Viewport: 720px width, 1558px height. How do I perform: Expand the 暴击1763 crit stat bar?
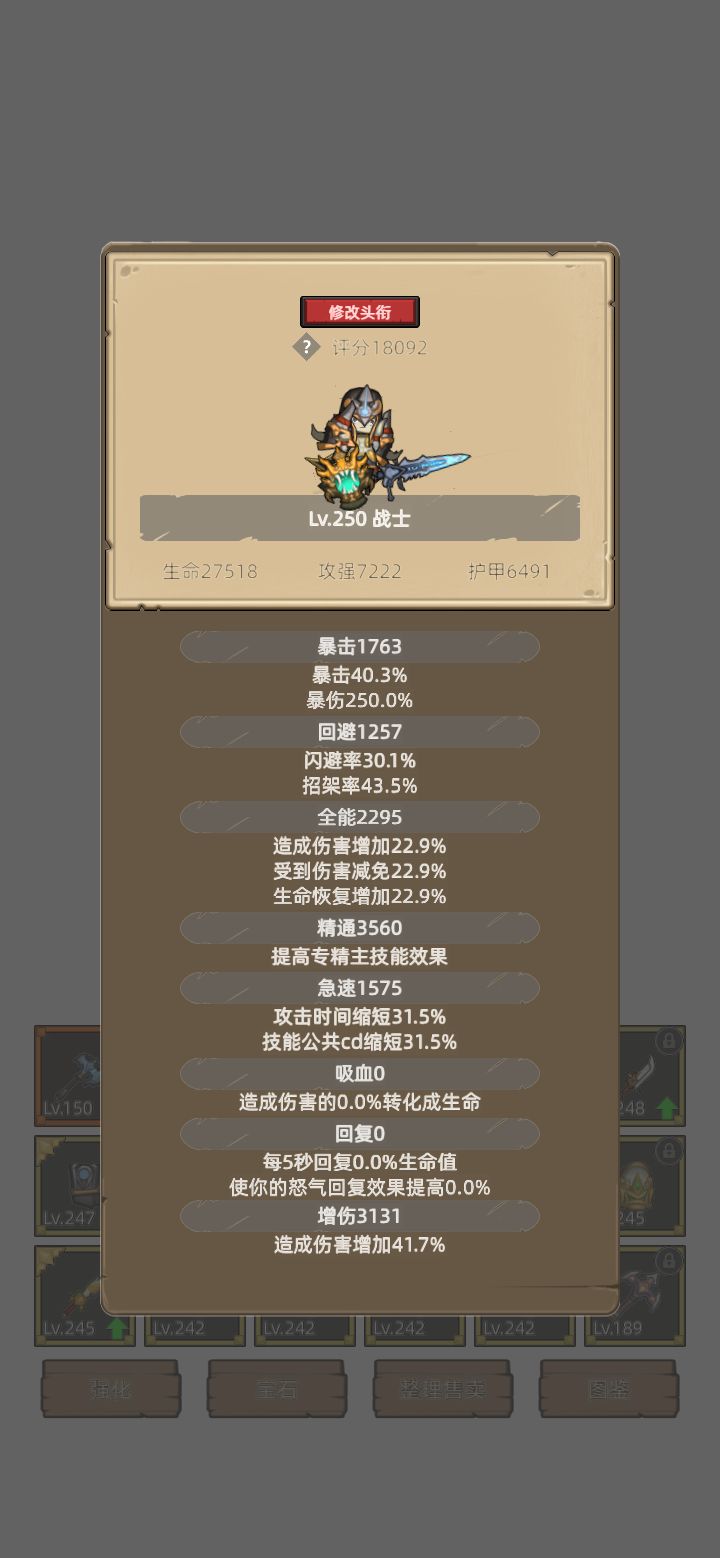[360, 647]
